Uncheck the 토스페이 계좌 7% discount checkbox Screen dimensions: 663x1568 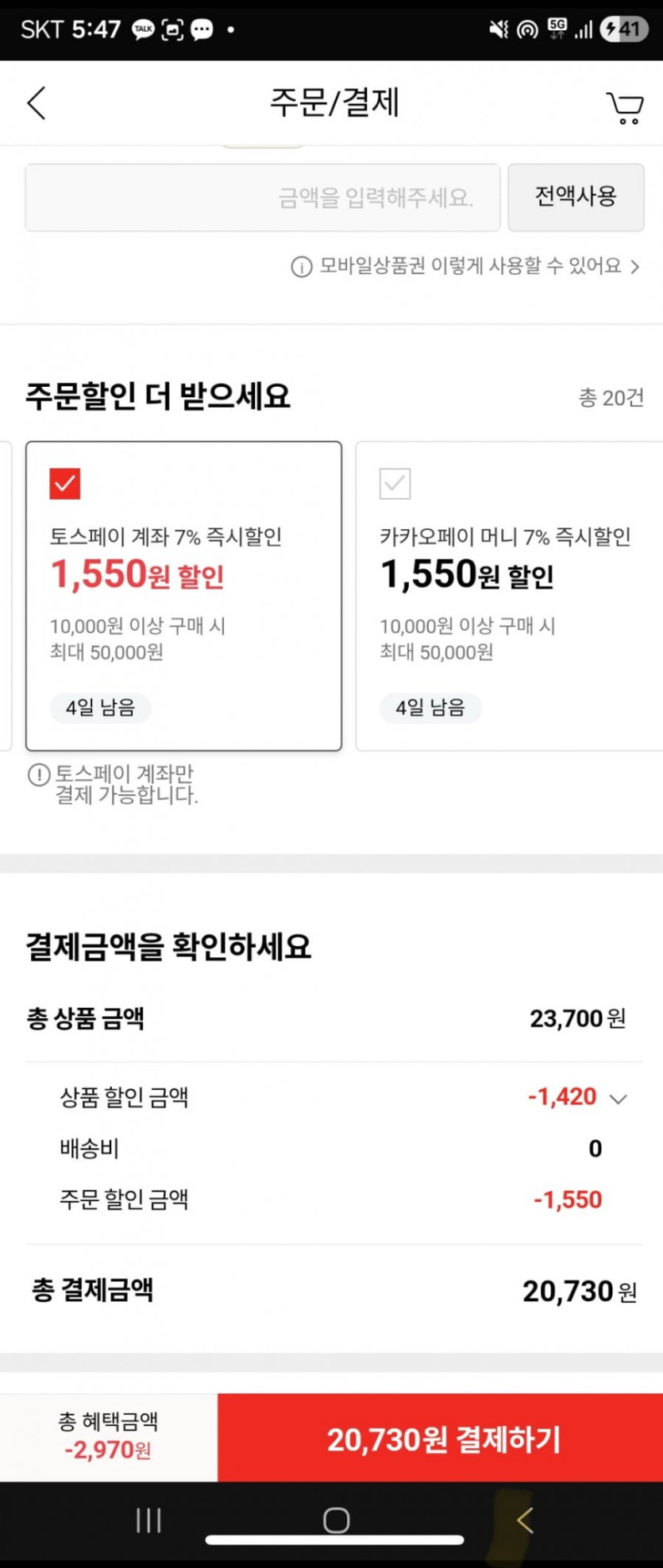point(65,483)
